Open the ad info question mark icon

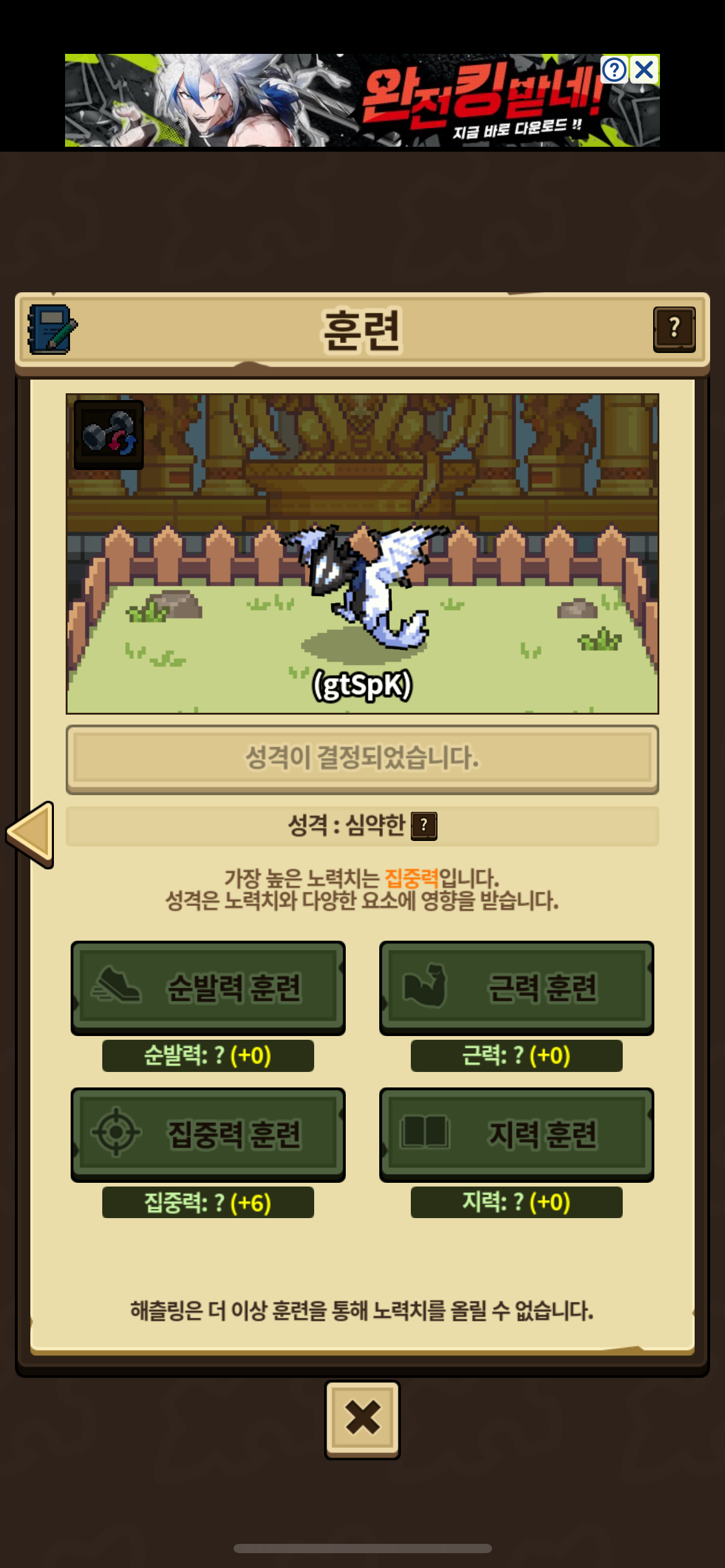point(614,70)
